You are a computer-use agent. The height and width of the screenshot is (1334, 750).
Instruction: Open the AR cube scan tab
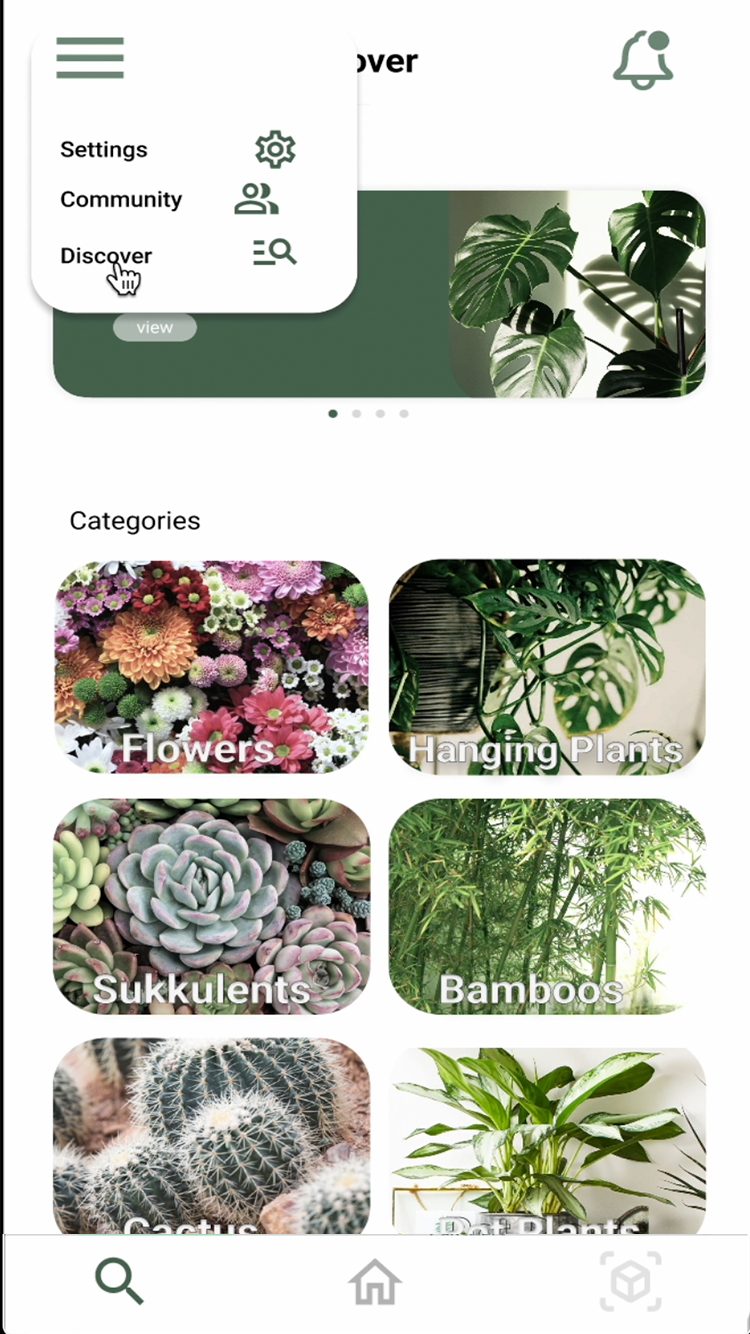pyautogui.click(x=630, y=1281)
